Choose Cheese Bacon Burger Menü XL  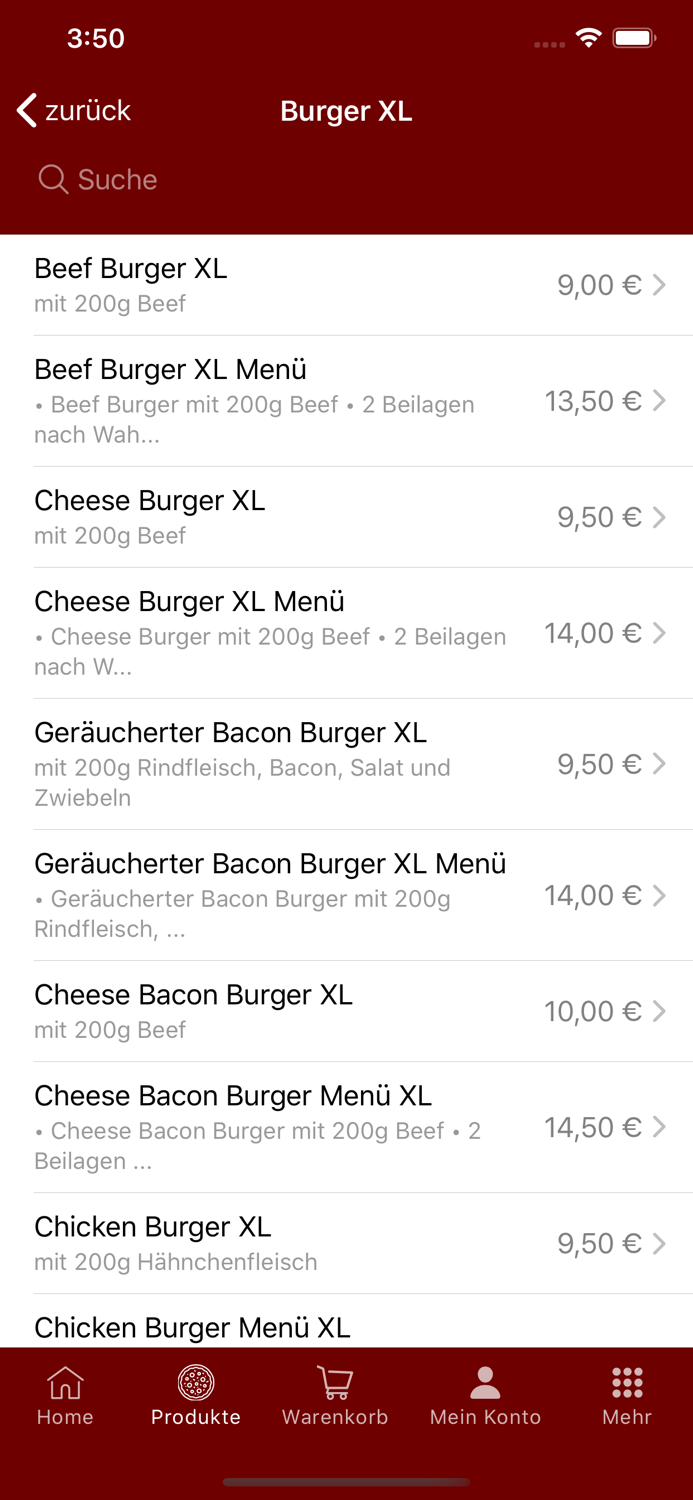pyautogui.click(x=346, y=1127)
